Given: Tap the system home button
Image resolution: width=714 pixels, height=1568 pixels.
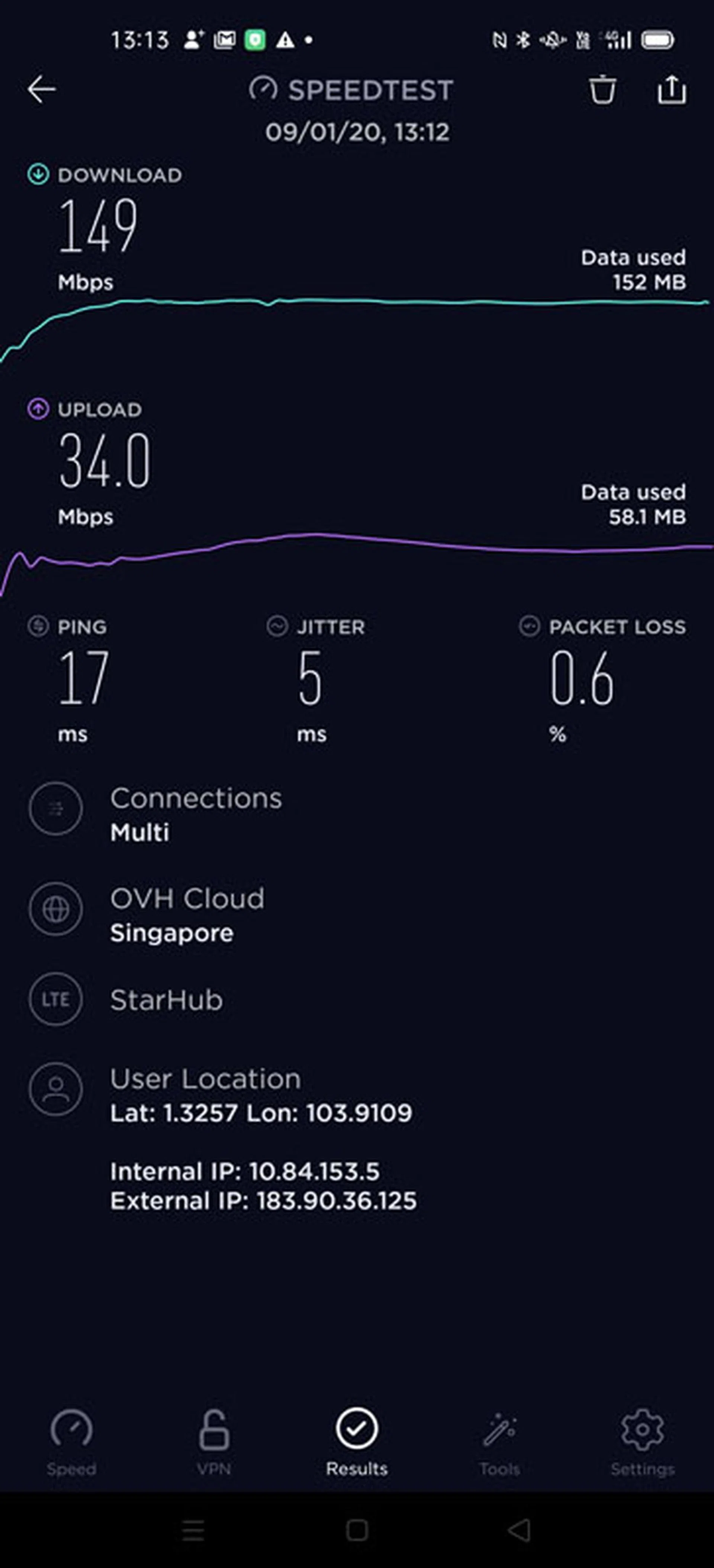Looking at the screenshot, I should click(357, 1530).
